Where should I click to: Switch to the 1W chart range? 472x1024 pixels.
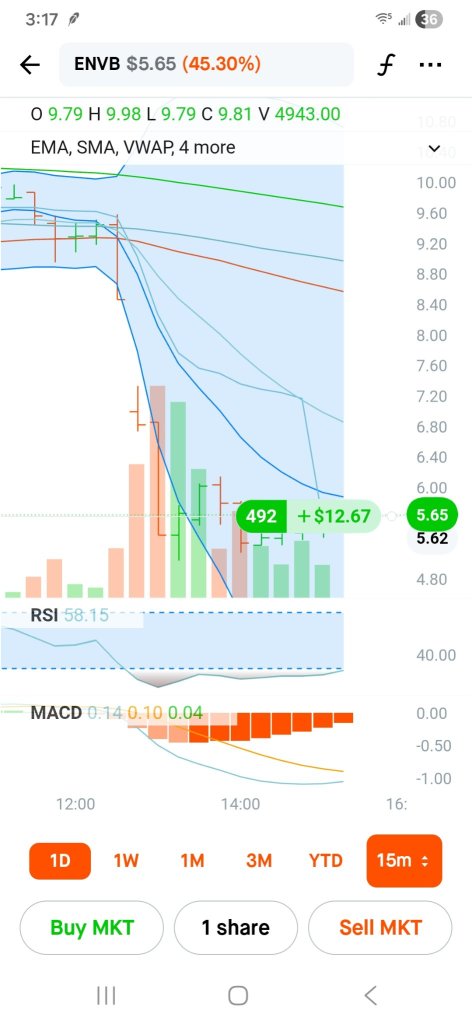tap(126, 861)
